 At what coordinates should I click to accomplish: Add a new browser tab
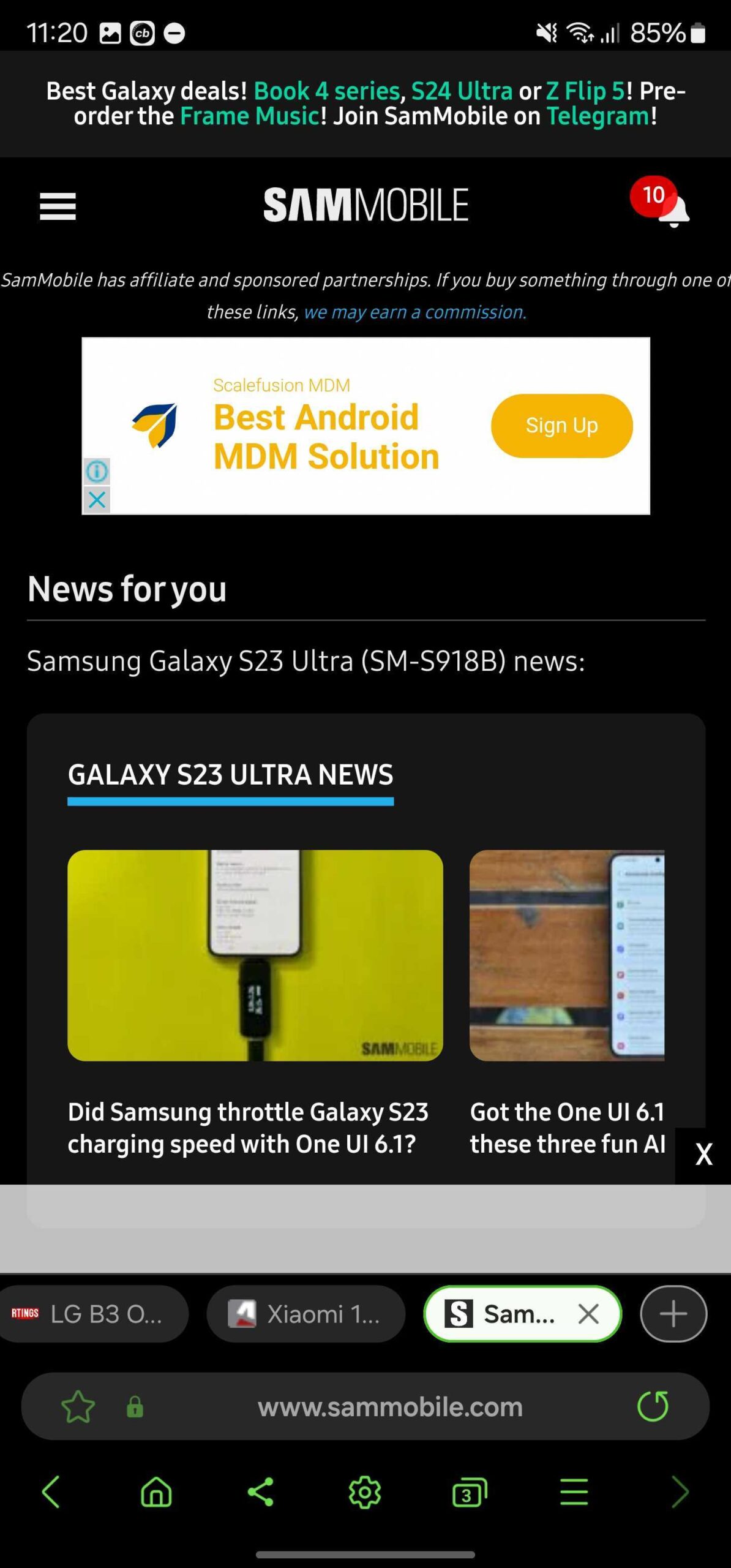673,1314
